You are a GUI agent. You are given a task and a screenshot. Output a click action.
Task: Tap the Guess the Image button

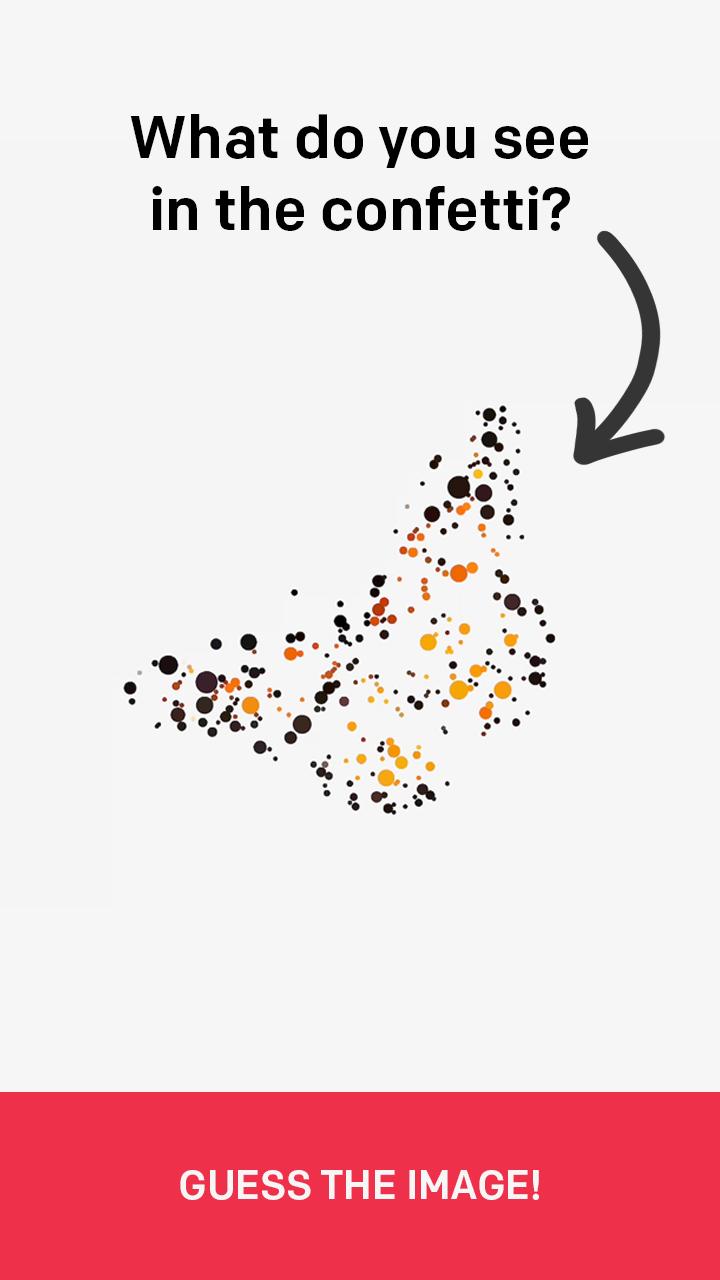[360, 1185]
